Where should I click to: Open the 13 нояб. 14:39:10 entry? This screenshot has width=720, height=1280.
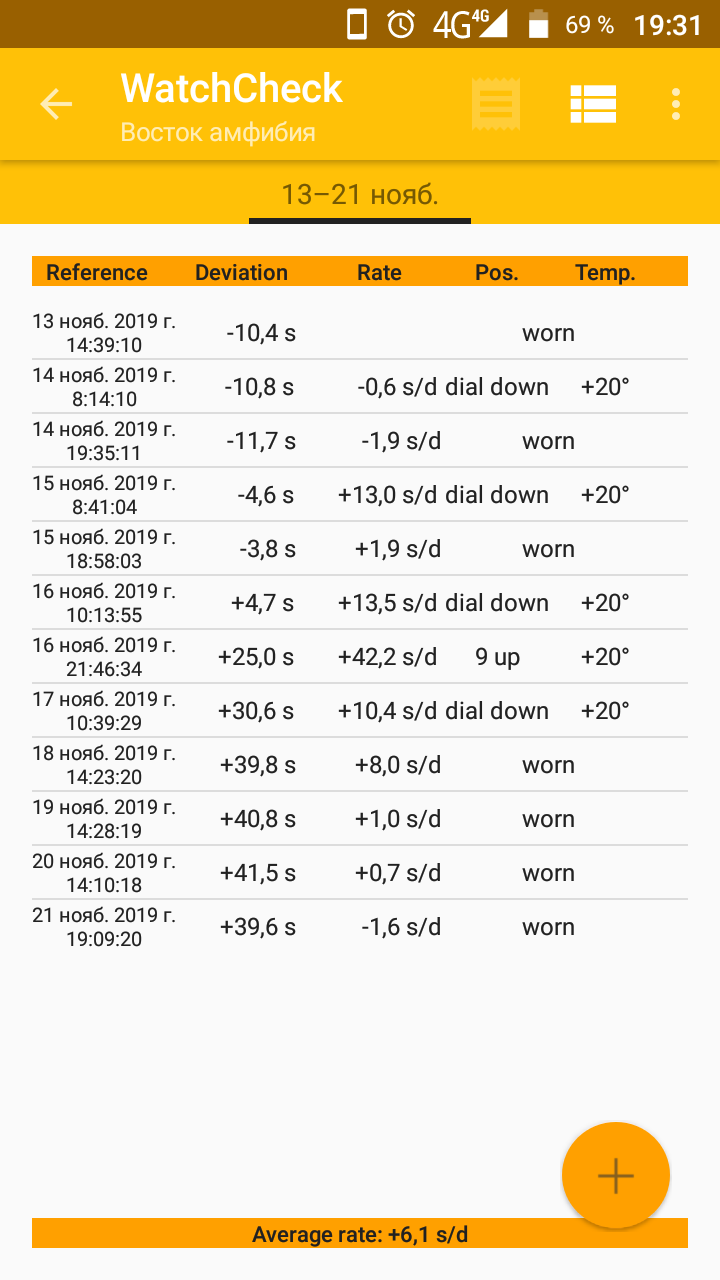click(360, 333)
